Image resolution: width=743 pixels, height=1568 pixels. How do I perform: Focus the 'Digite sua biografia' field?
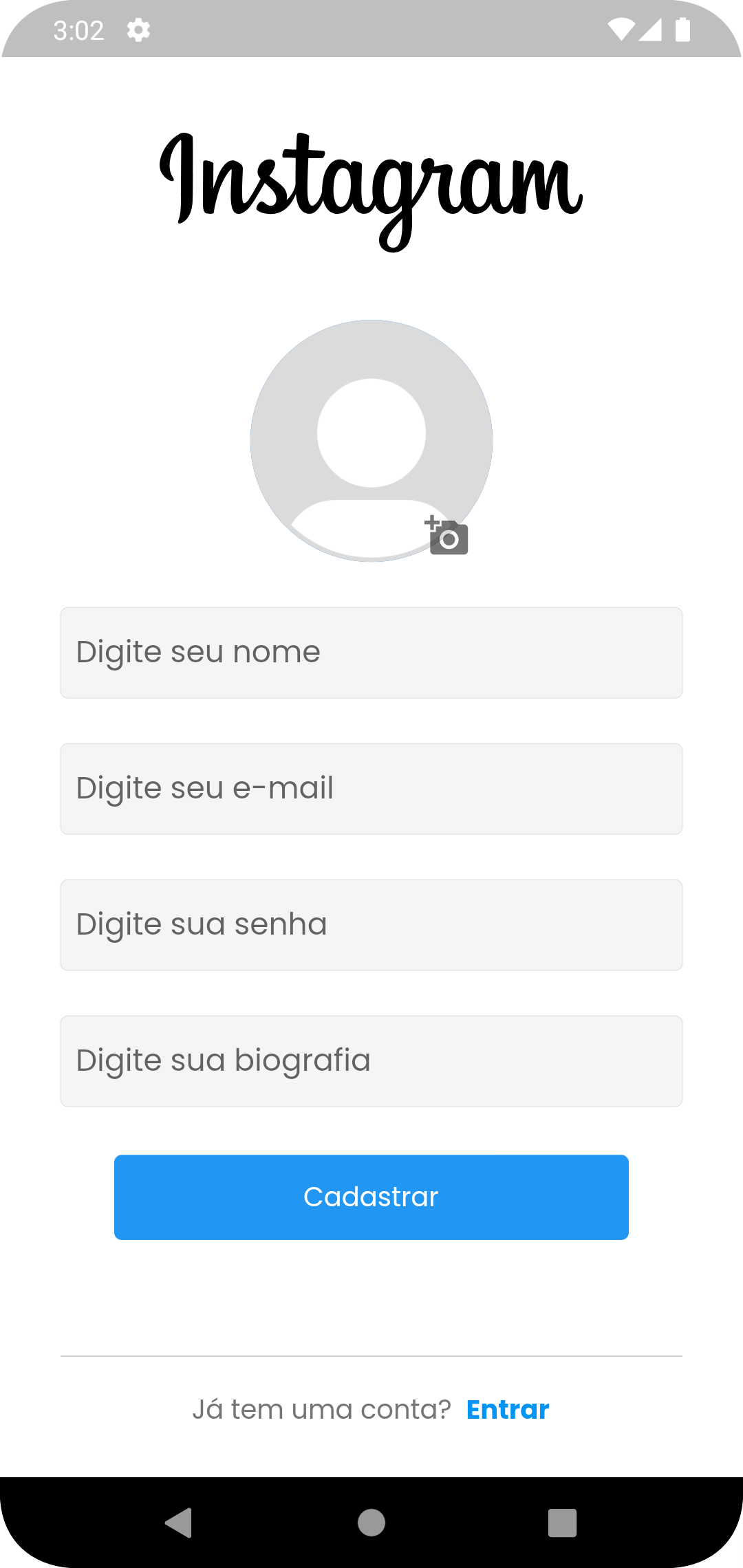point(371,1061)
